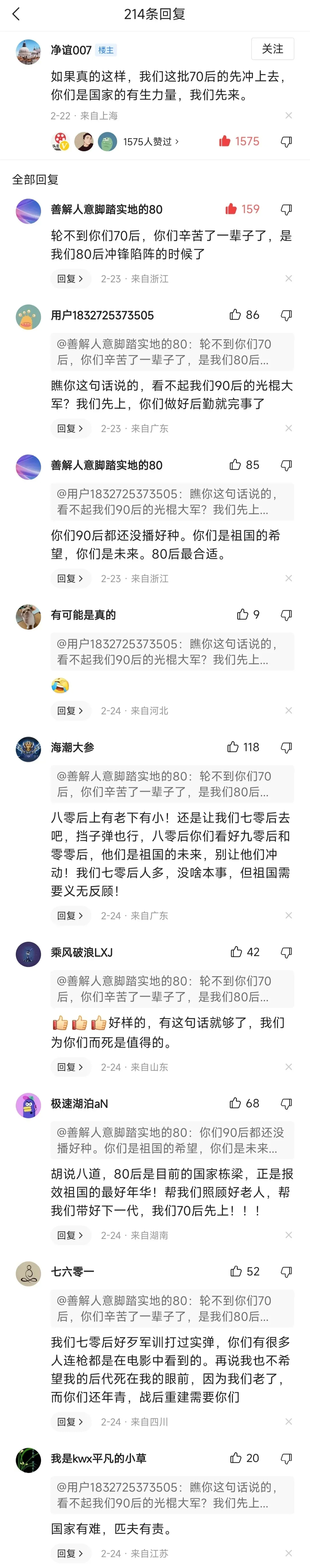Like 净谊007's main comment
310x1568 pixels.
tap(225, 141)
